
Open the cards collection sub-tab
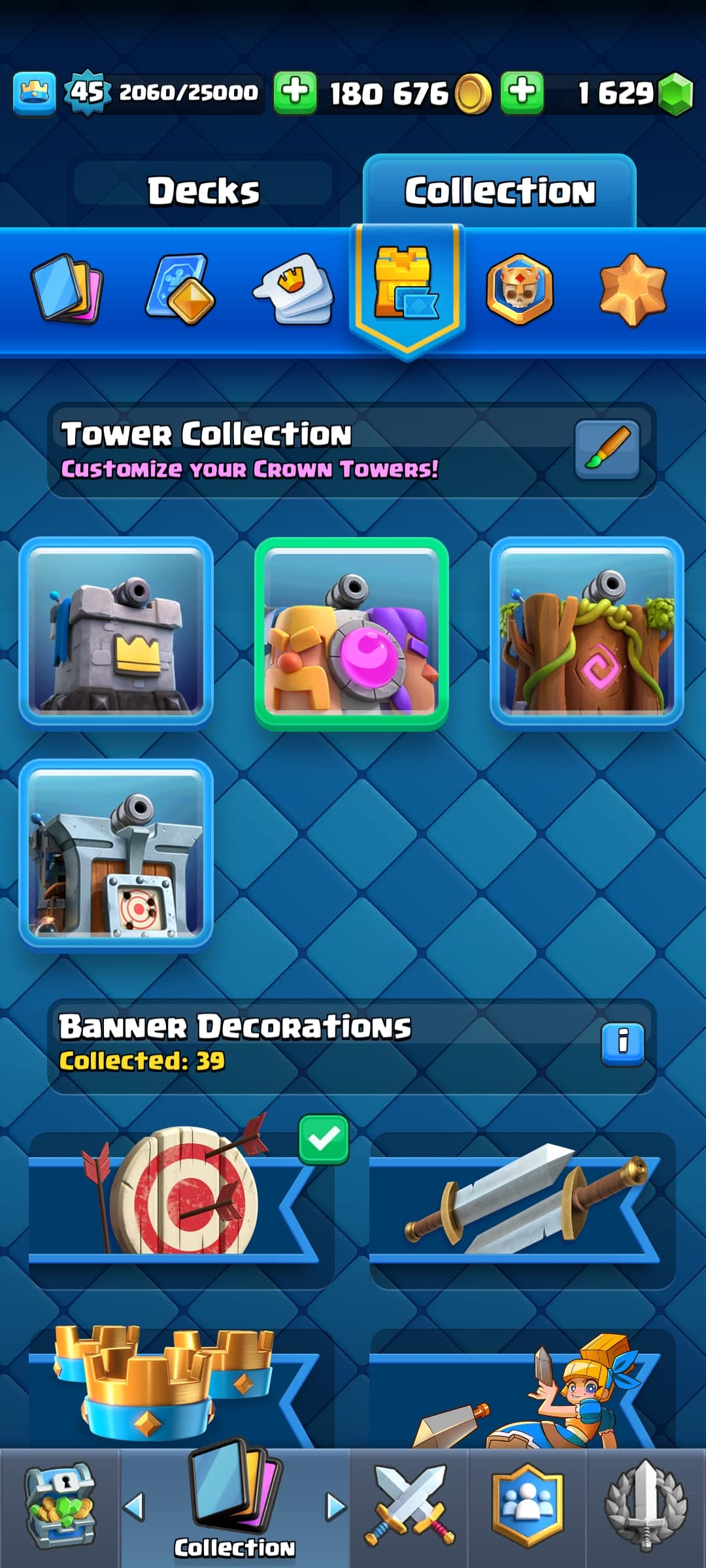[x=67, y=288]
